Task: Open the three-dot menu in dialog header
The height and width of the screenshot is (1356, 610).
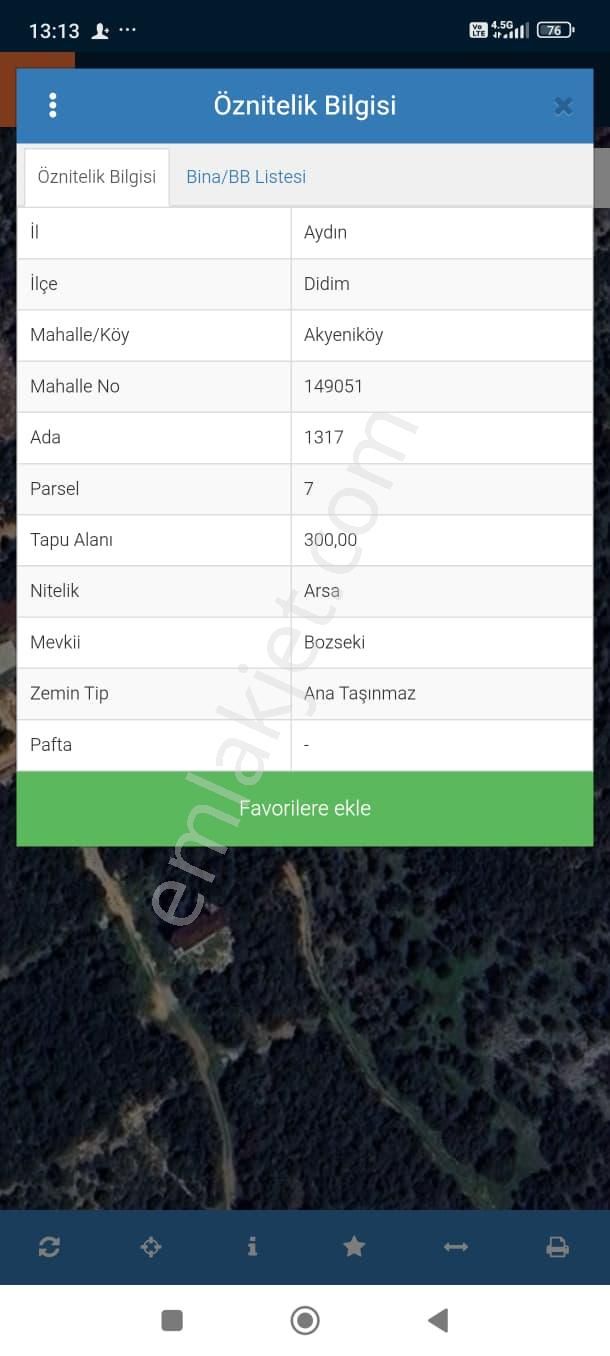Action: coord(52,105)
